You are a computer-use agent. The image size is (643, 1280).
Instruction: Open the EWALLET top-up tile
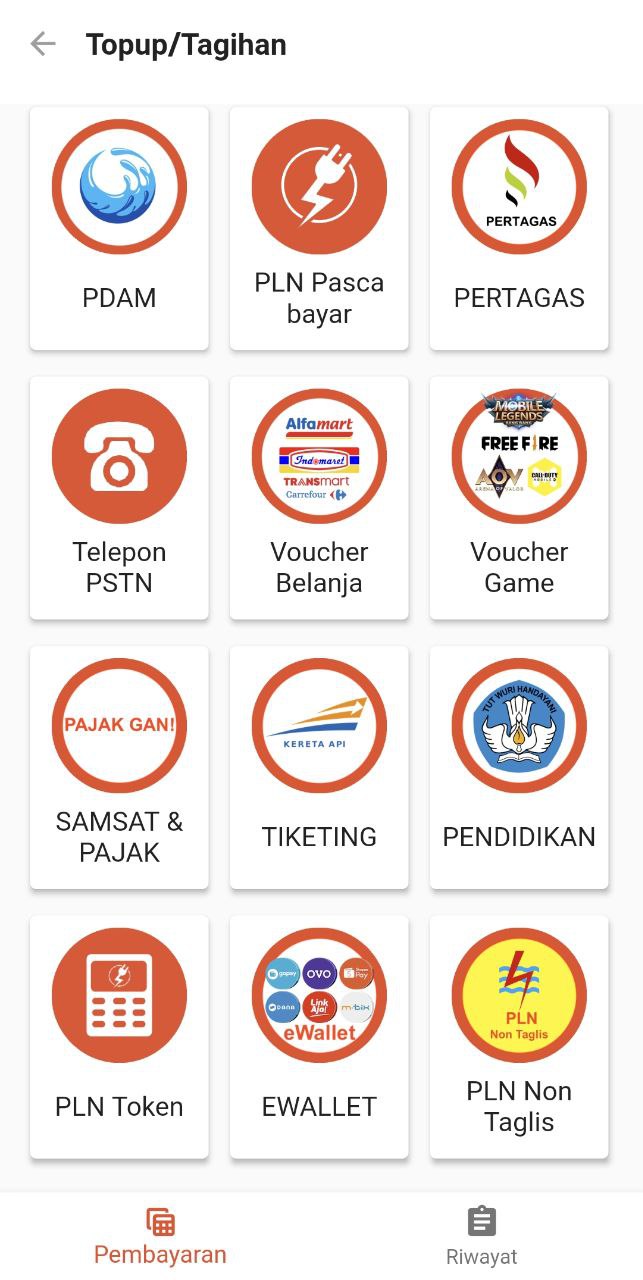pyautogui.click(x=319, y=1037)
